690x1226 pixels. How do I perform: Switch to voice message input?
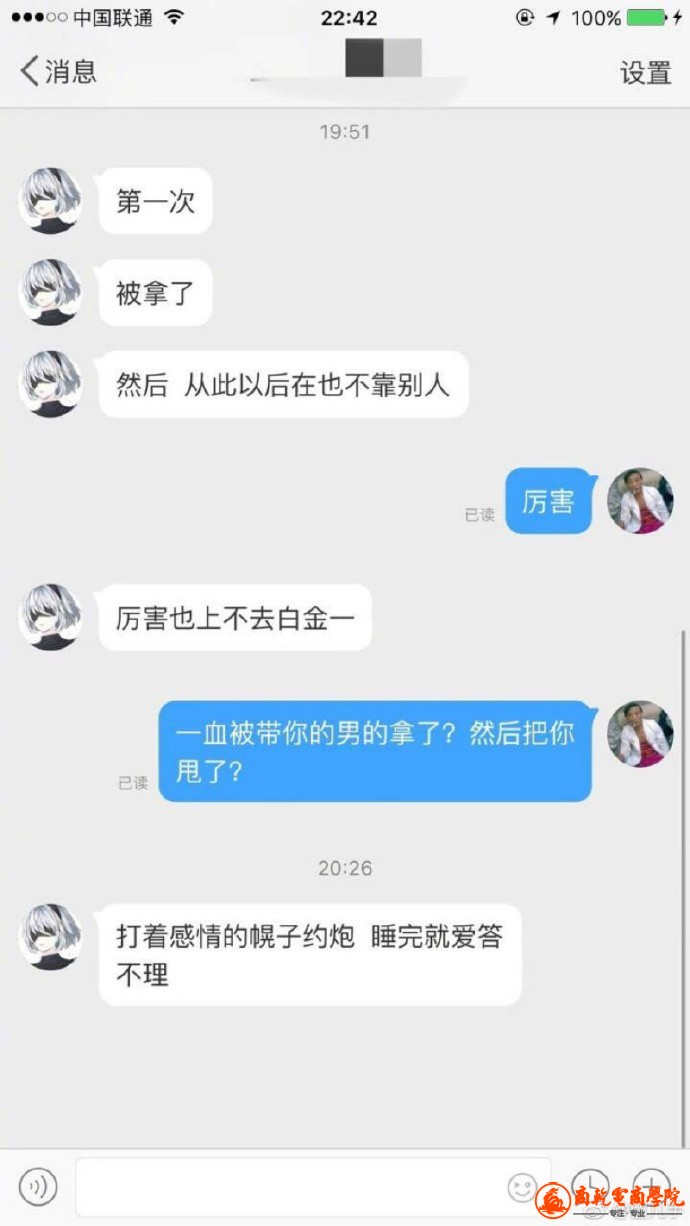pyautogui.click(x=38, y=1187)
